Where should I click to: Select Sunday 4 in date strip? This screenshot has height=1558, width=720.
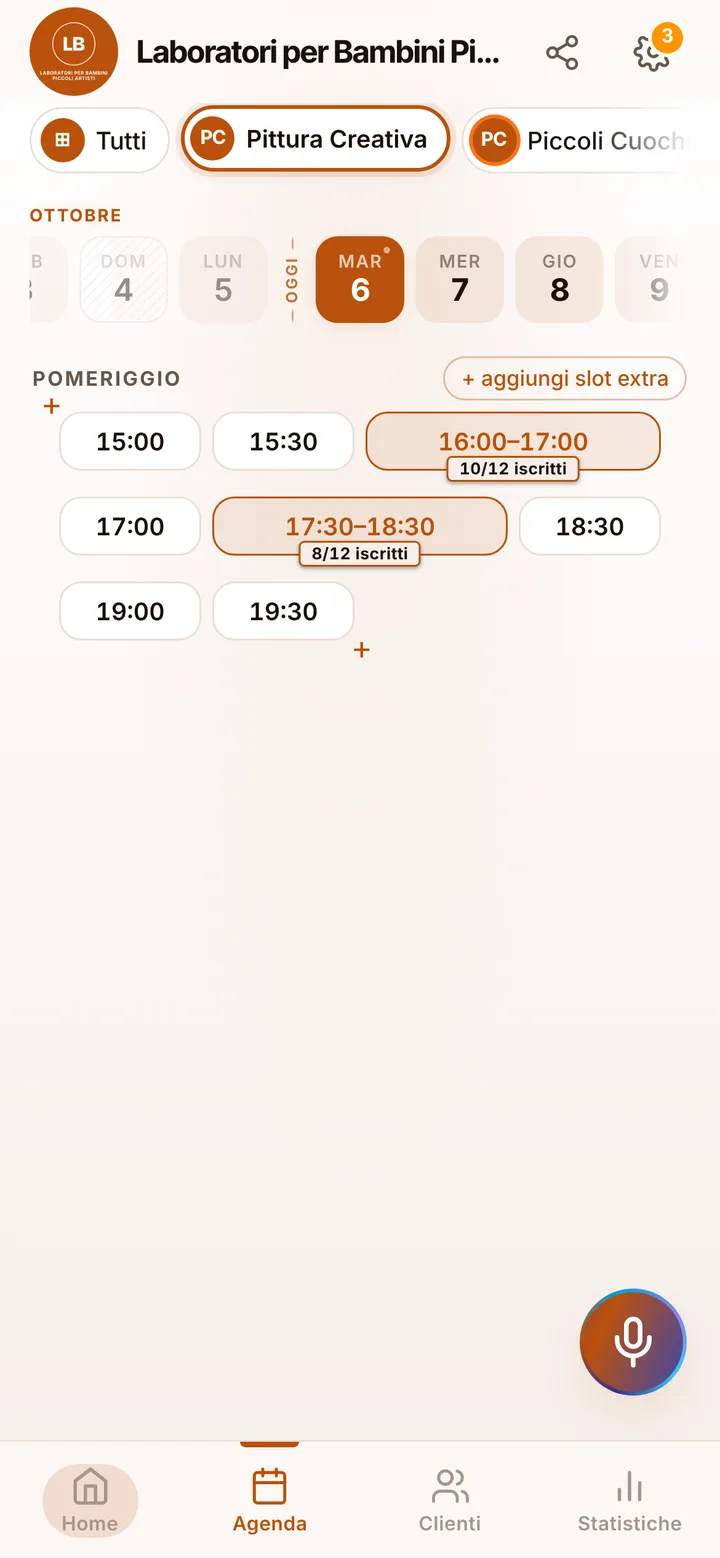coord(123,279)
